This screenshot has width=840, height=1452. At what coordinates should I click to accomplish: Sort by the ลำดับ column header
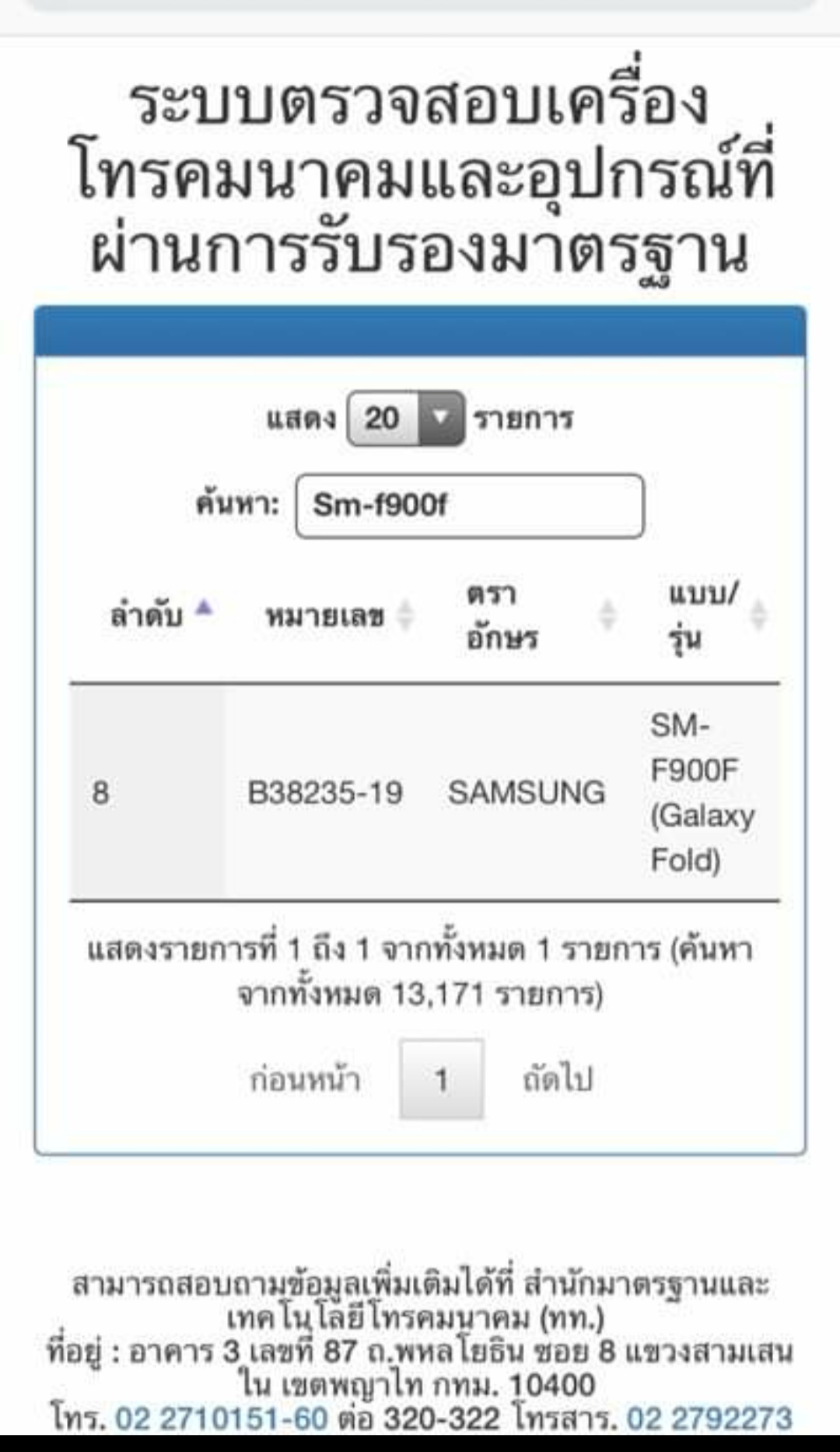pyautogui.click(x=160, y=616)
